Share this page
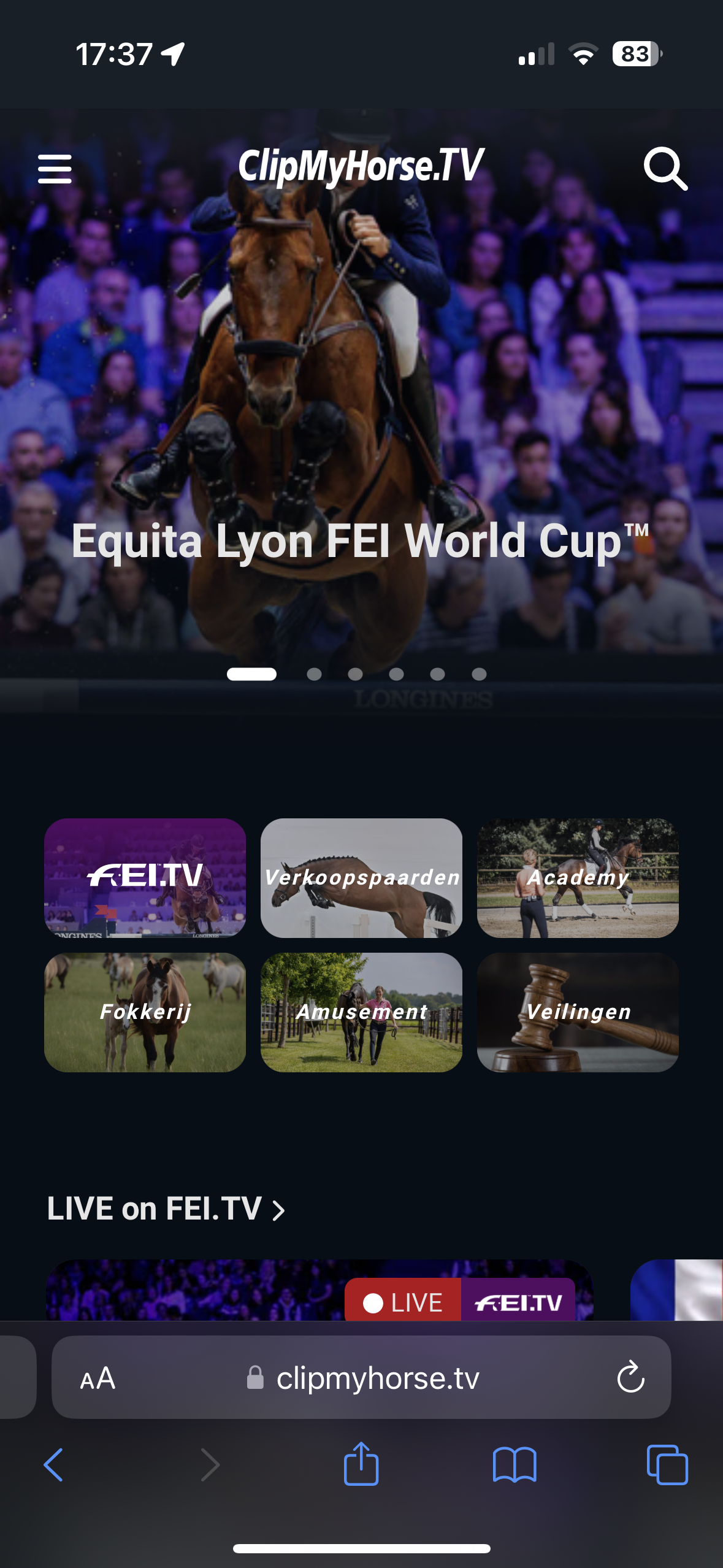723x1568 pixels. click(361, 1464)
